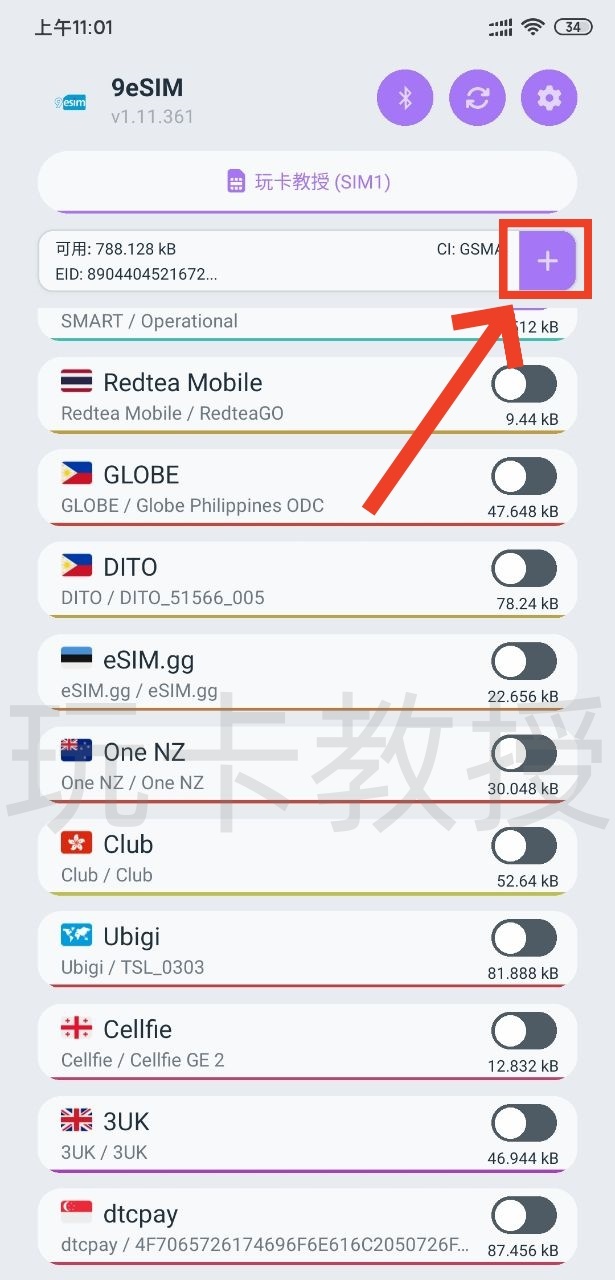
Task: Add a new eSIM profile
Action: pyautogui.click(x=547, y=261)
